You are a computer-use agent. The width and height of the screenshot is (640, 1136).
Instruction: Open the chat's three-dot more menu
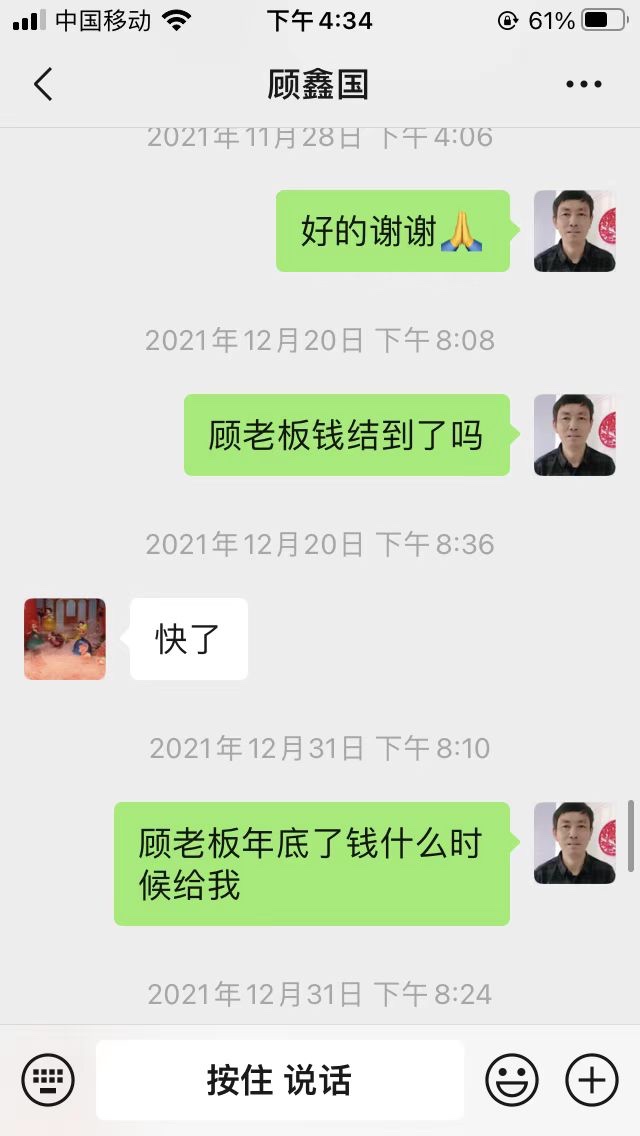583,85
